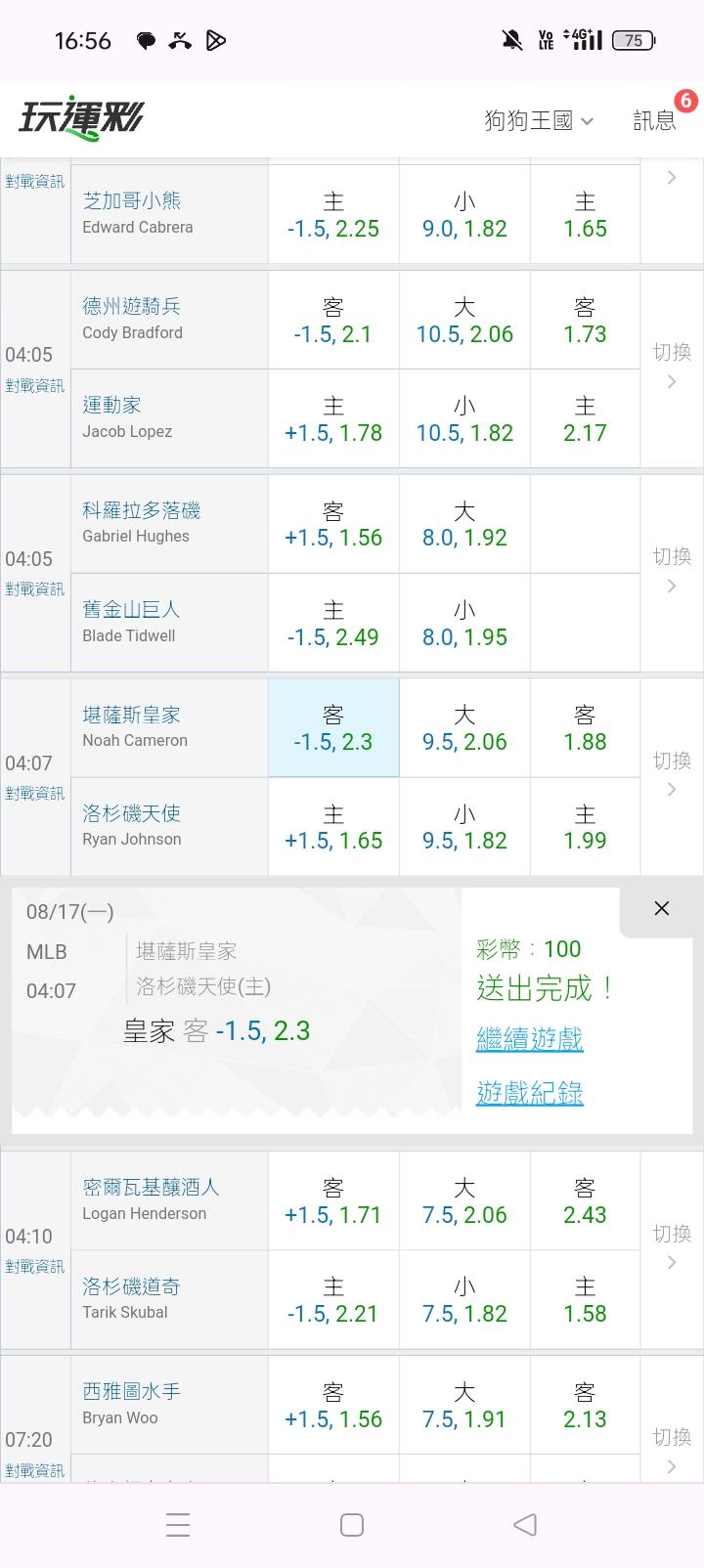Open the 堪薩斯皇家 team link
Viewport: 704px width, 1568px height.
click(131, 715)
